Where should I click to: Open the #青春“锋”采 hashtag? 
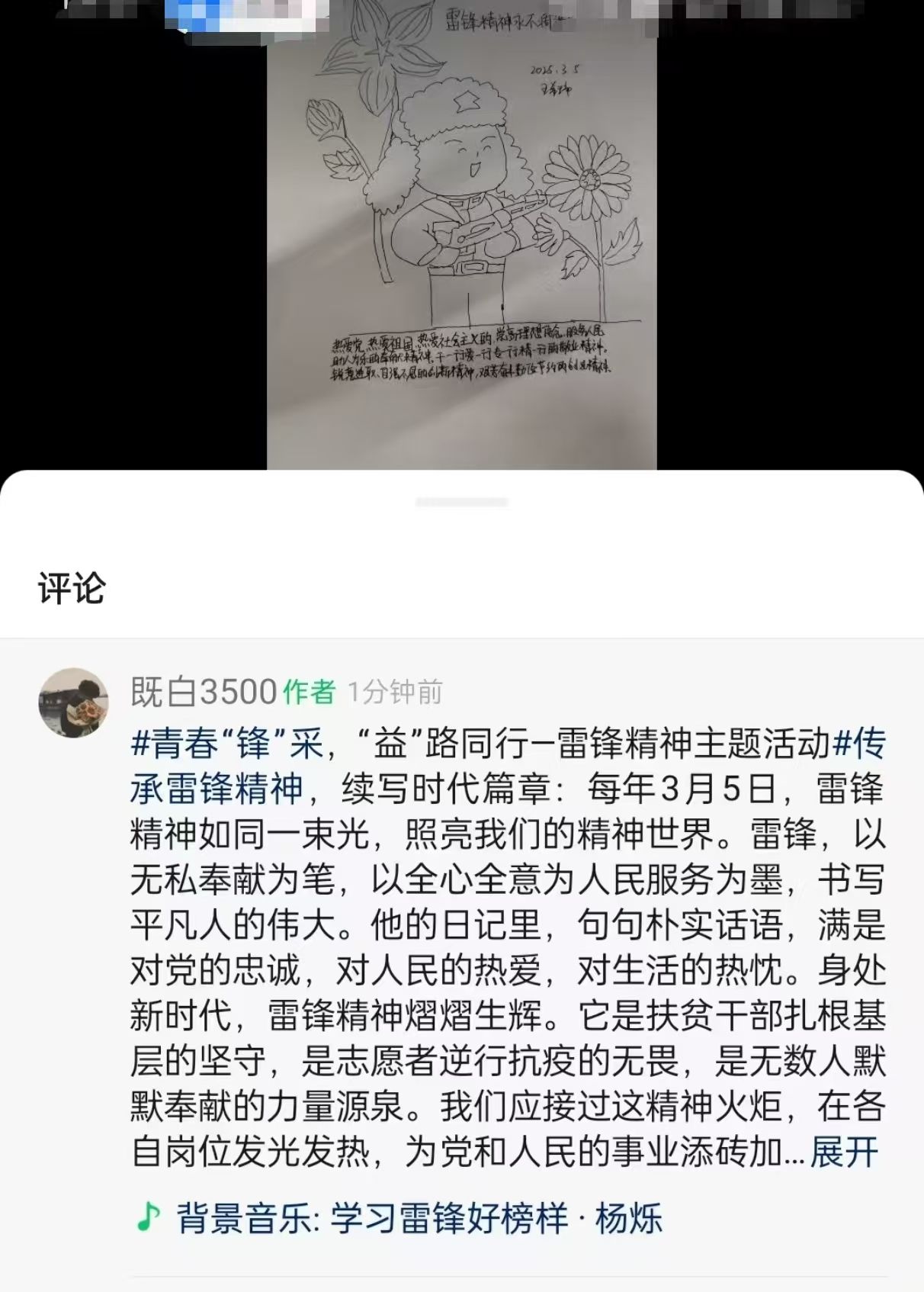(227, 744)
